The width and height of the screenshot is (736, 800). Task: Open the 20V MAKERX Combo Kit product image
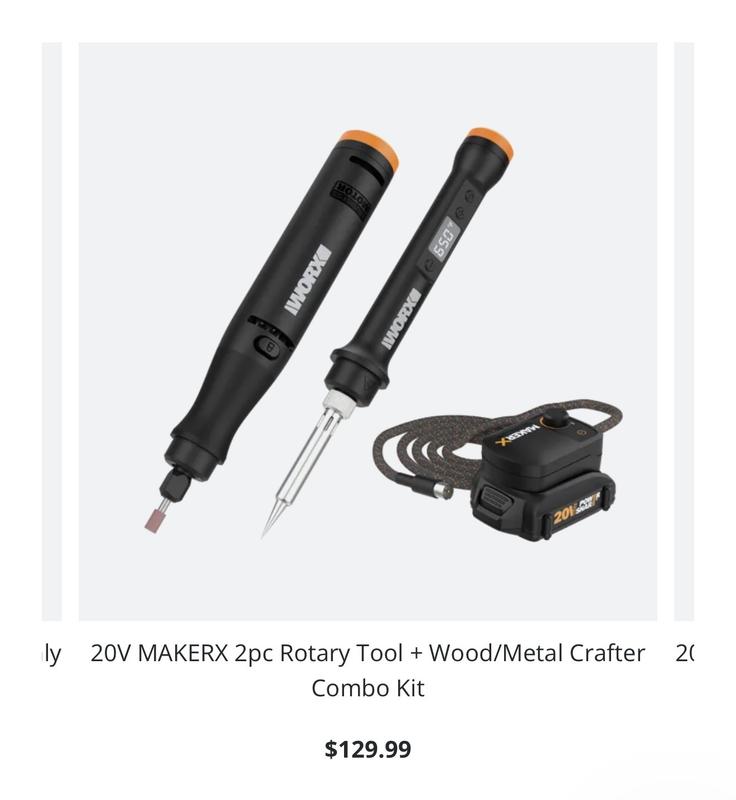tap(367, 330)
